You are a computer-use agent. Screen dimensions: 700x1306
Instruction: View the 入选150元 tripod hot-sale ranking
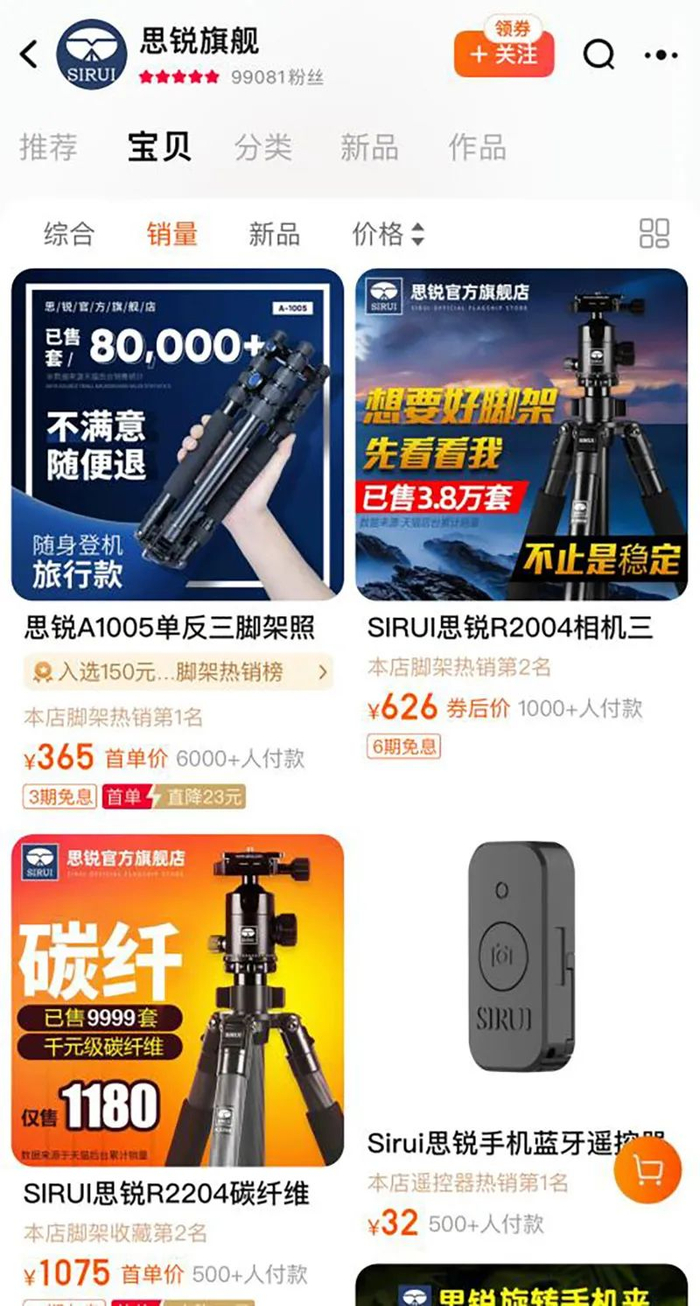178,672
